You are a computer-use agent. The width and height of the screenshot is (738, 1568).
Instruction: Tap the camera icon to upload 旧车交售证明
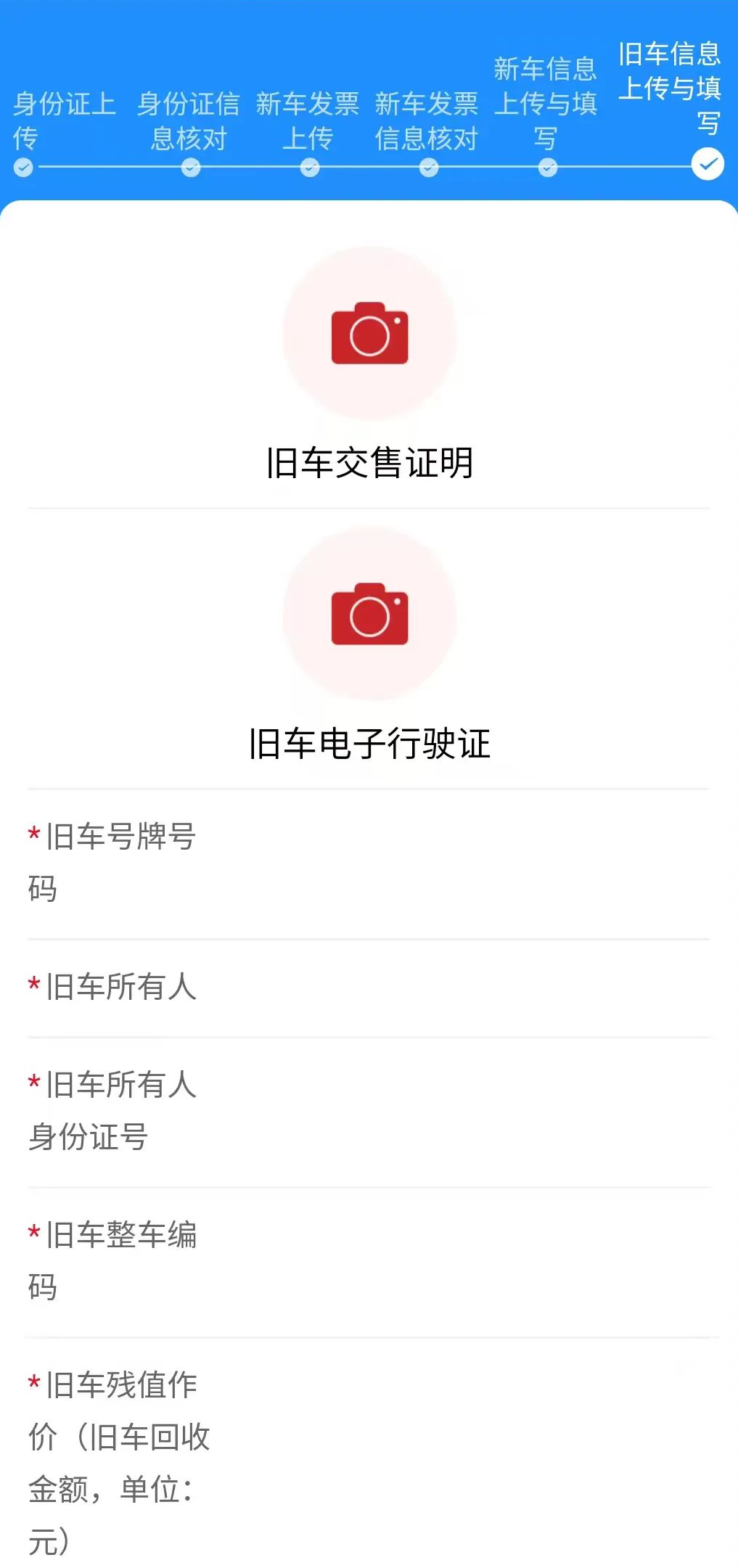pos(369,333)
